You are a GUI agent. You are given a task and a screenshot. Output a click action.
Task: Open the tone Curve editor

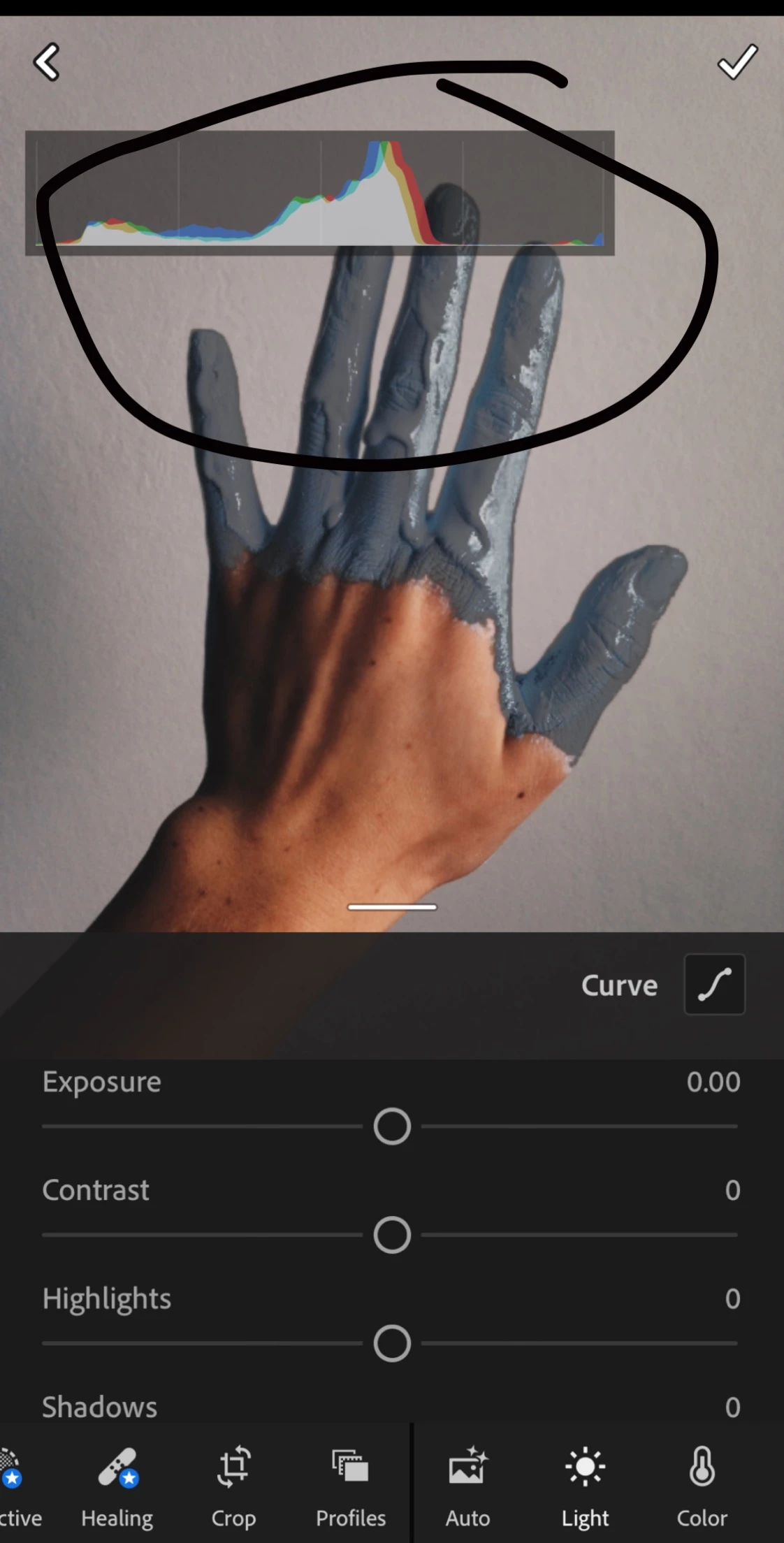pos(714,984)
